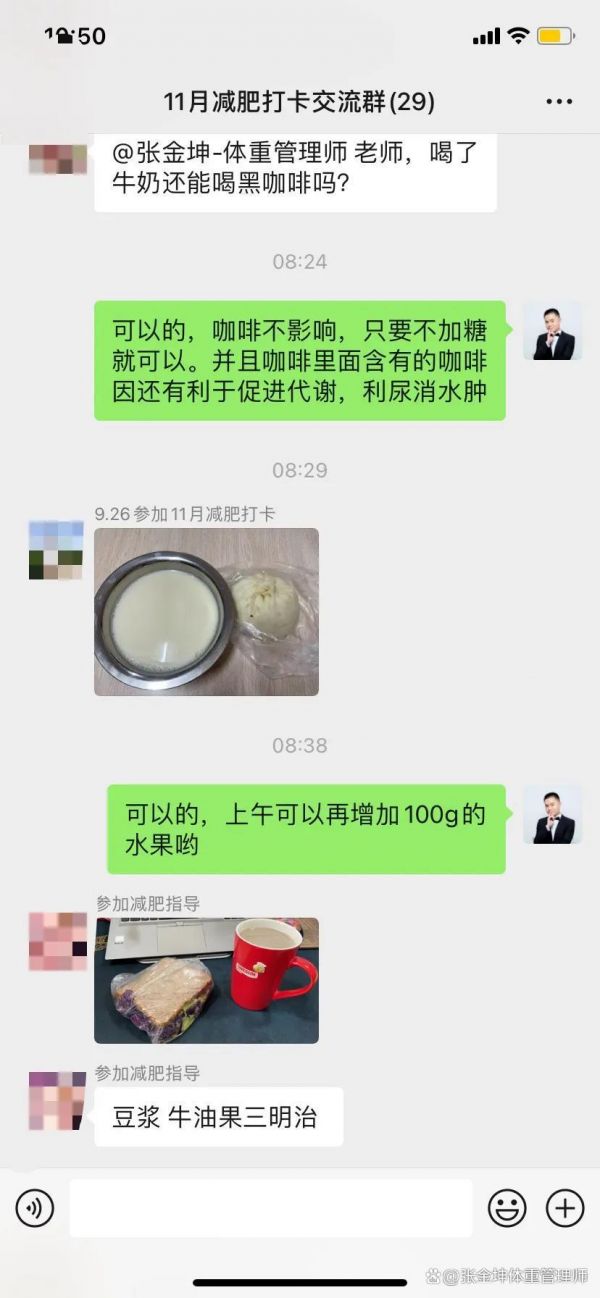Open the plus attachment menu
Screen dimensions: 600x1298
coord(565,1209)
